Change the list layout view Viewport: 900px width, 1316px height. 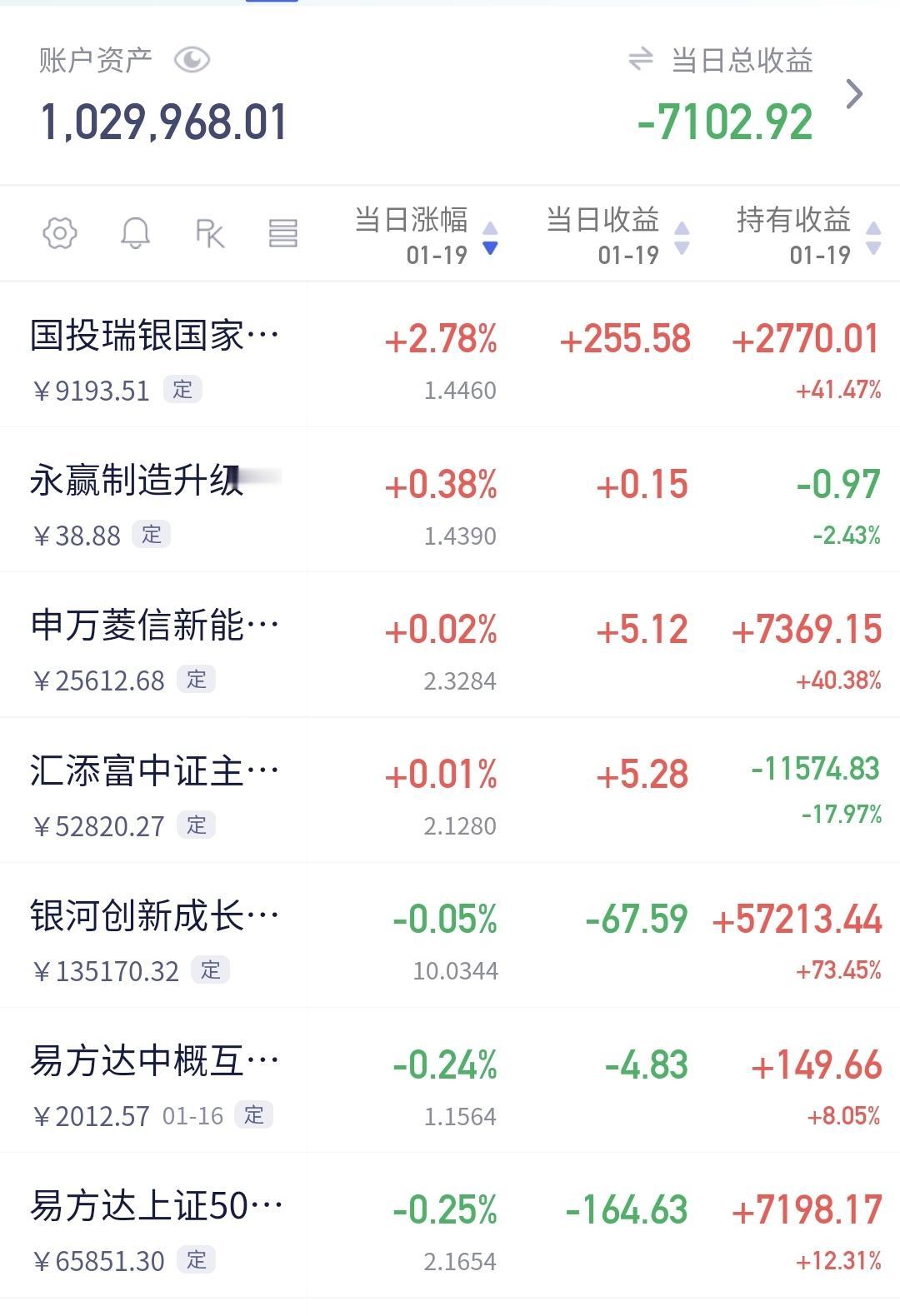click(282, 233)
